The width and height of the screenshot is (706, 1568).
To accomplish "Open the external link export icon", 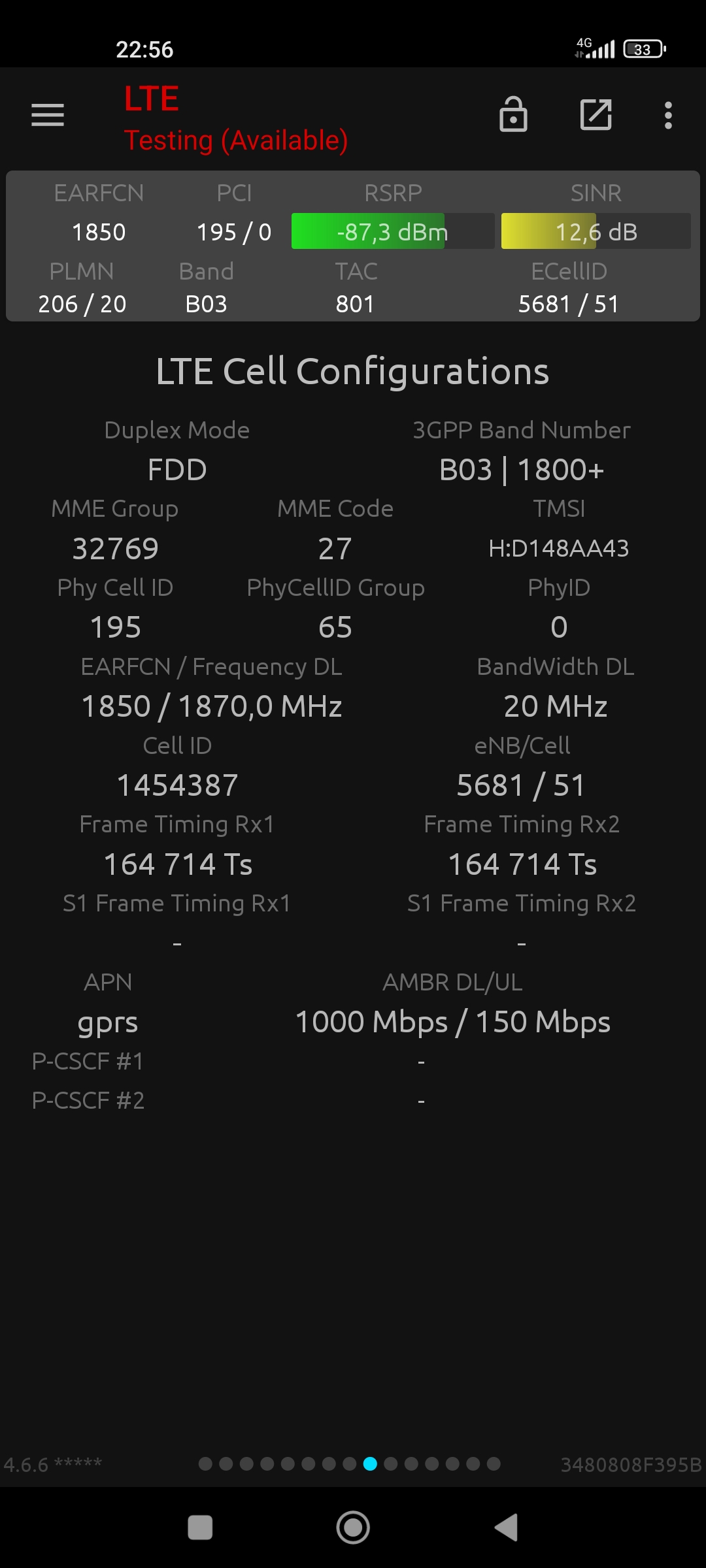I will [x=596, y=115].
